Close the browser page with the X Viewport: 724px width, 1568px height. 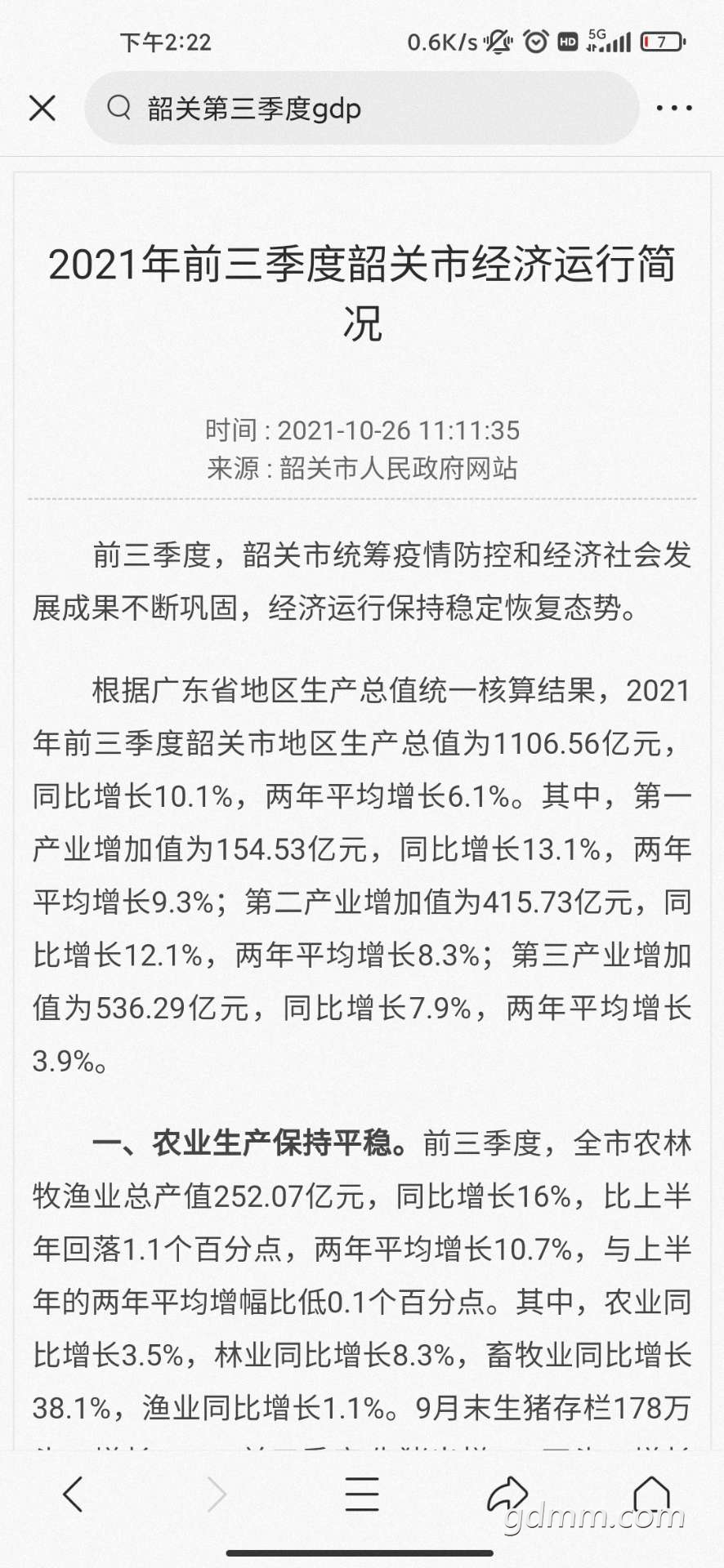42,108
